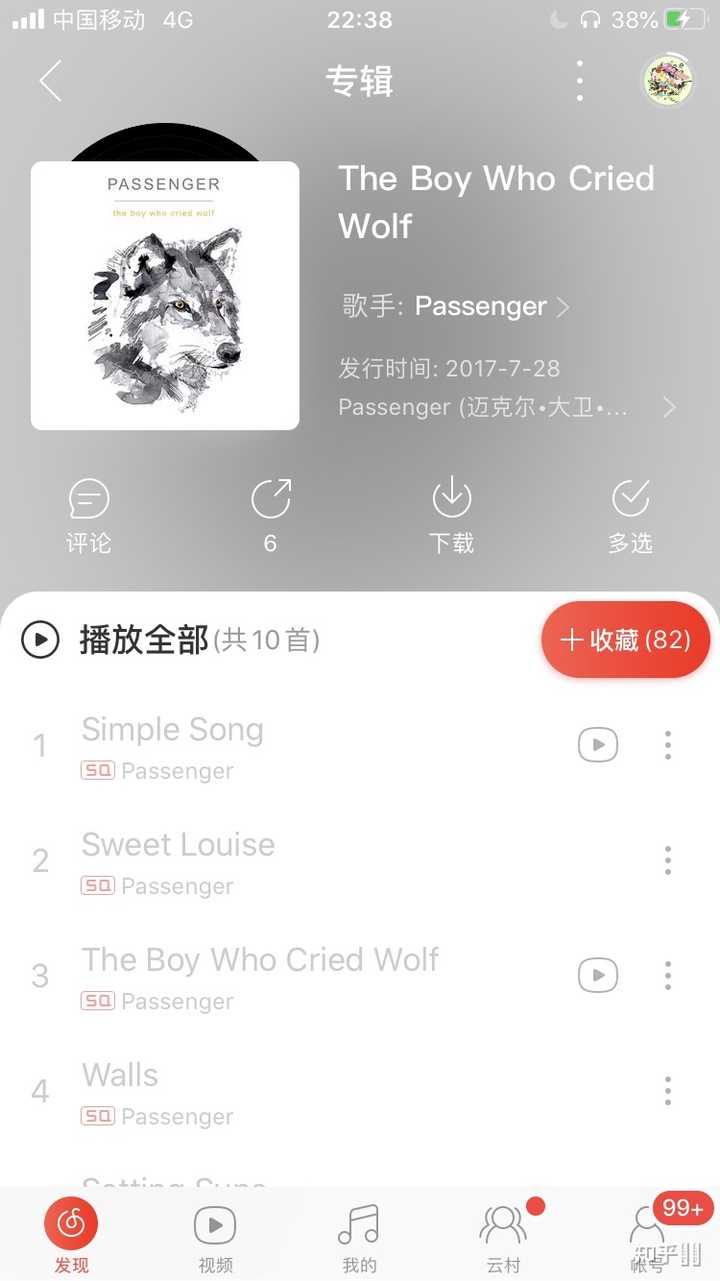This screenshot has width=720, height=1281.
Task: Open your profile avatar at top right
Action: coord(667,82)
